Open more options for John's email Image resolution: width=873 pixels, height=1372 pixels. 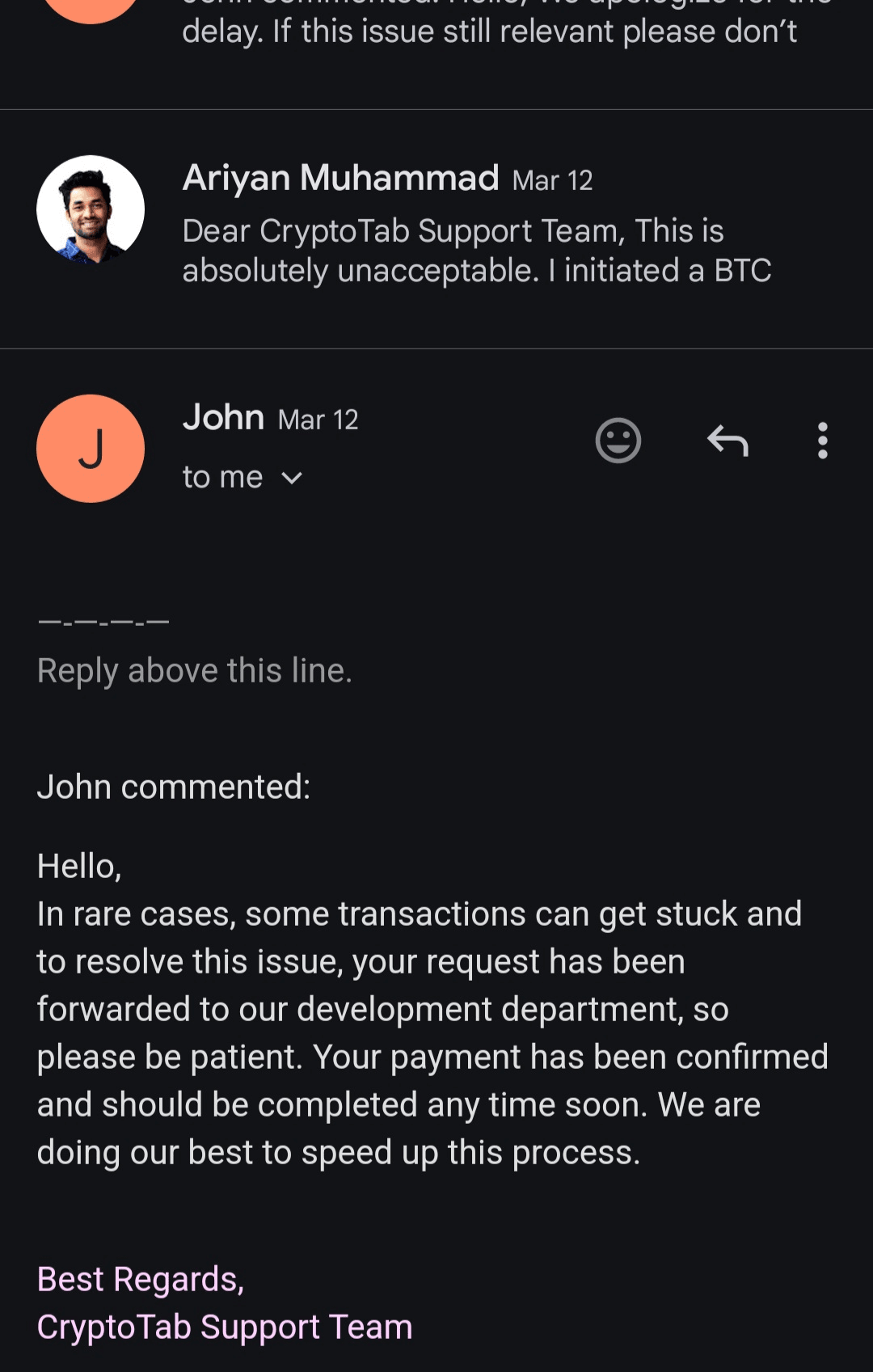coord(822,441)
